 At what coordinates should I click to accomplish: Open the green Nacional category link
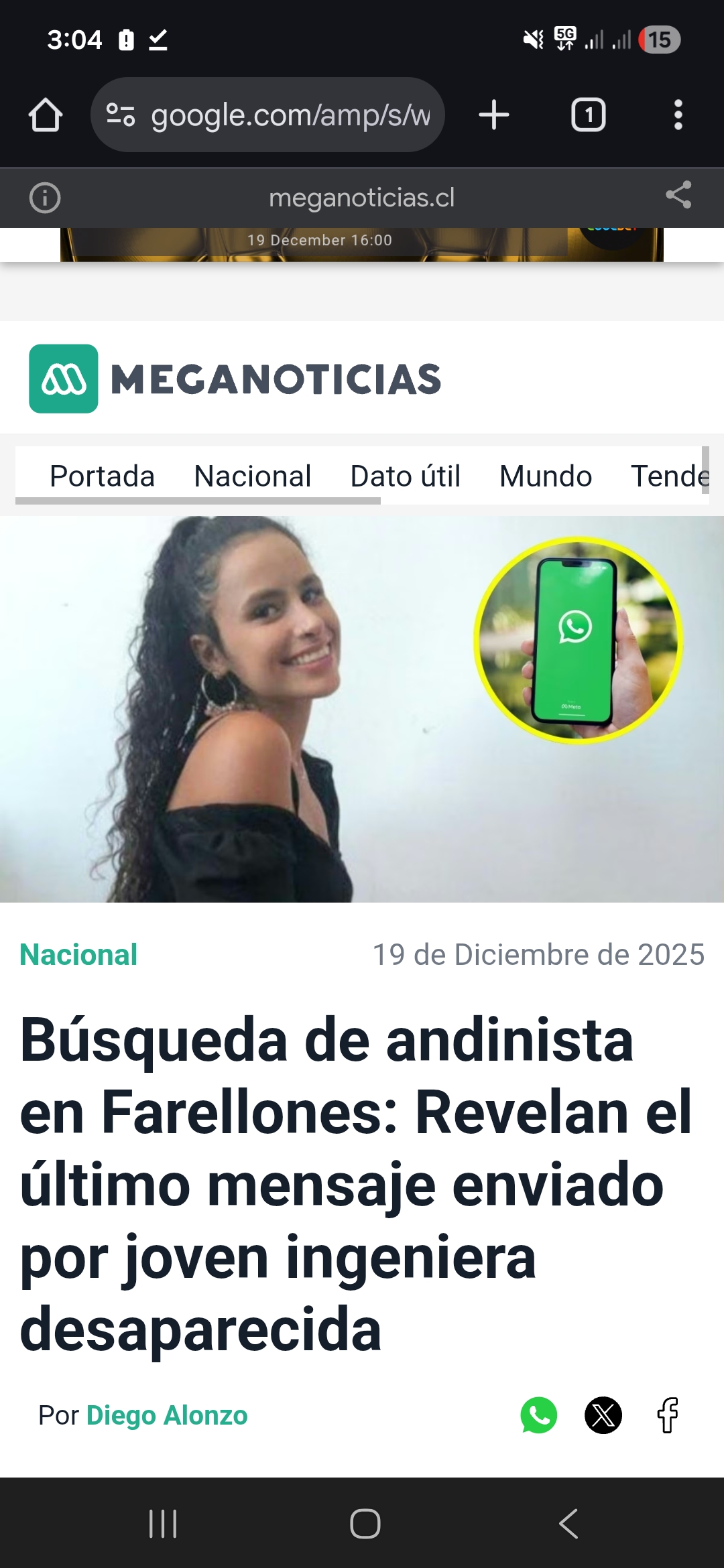[78, 954]
